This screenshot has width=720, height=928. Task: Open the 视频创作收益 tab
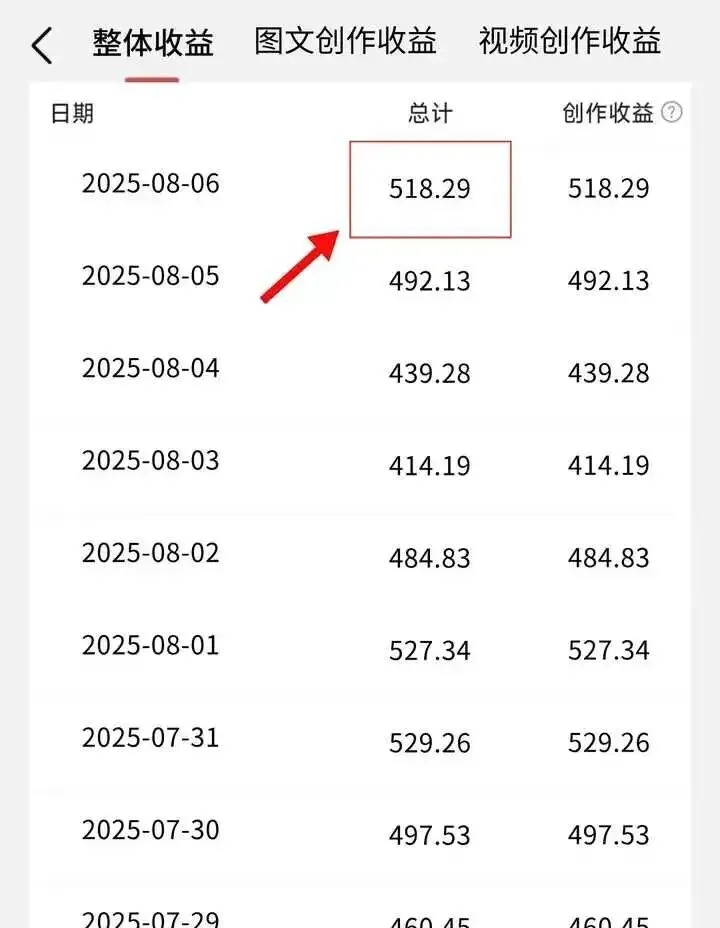click(571, 38)
